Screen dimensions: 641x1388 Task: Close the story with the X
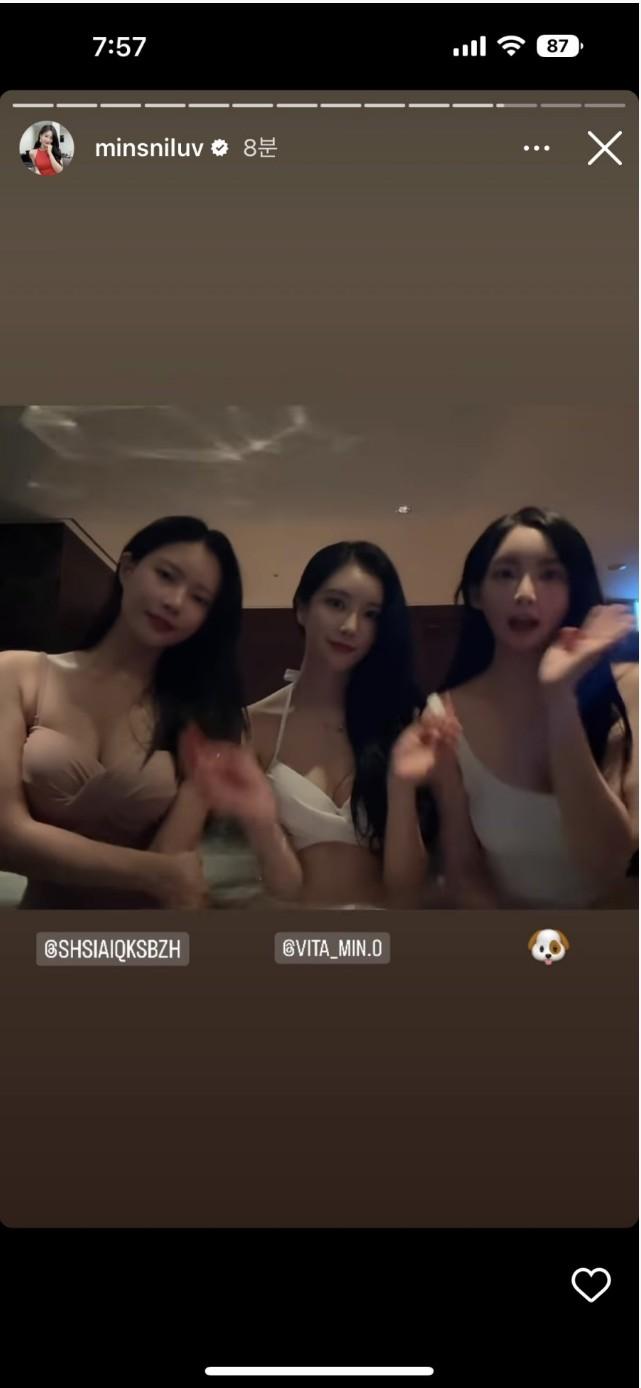604,149
